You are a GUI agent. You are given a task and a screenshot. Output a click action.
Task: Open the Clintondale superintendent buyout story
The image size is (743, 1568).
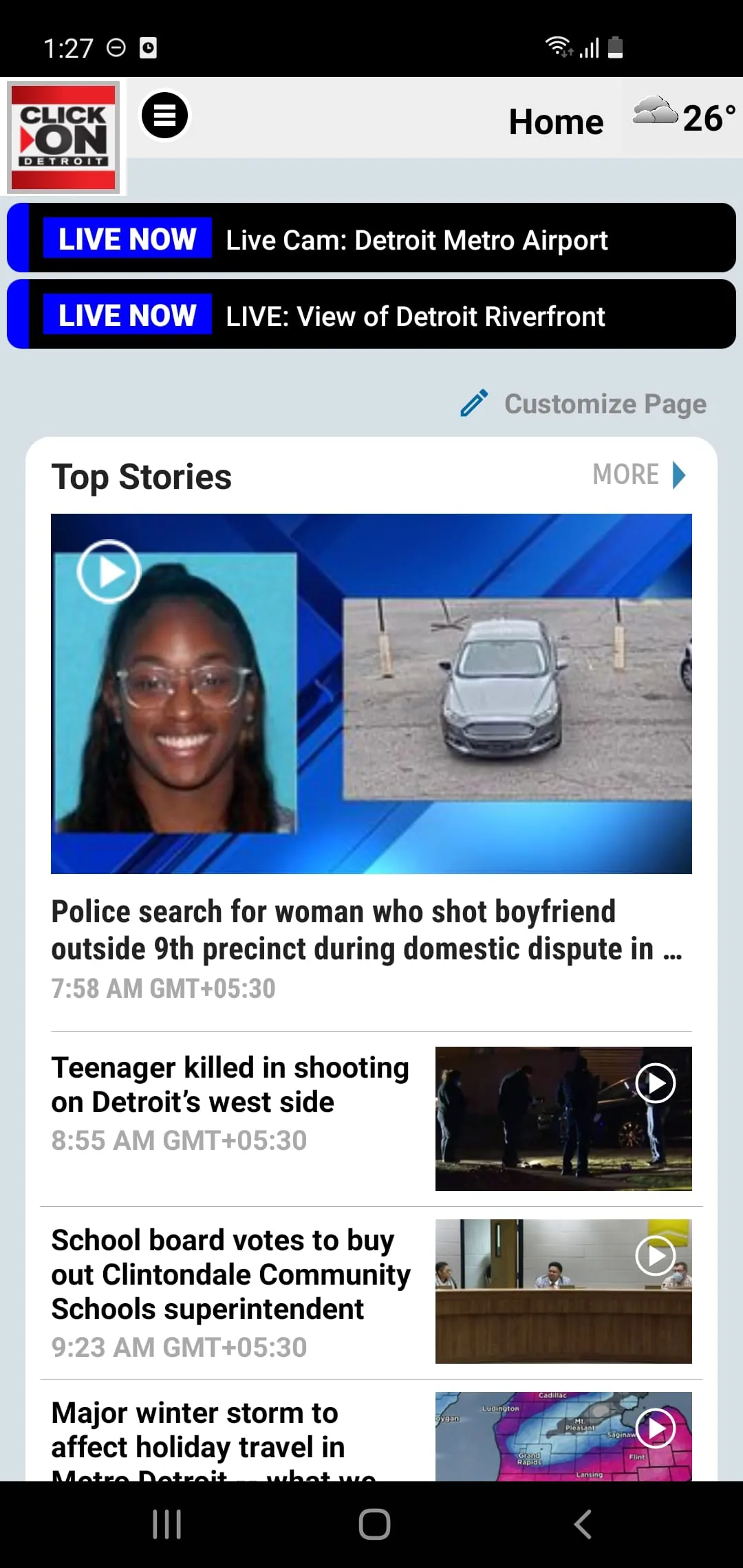point(229,1274)
